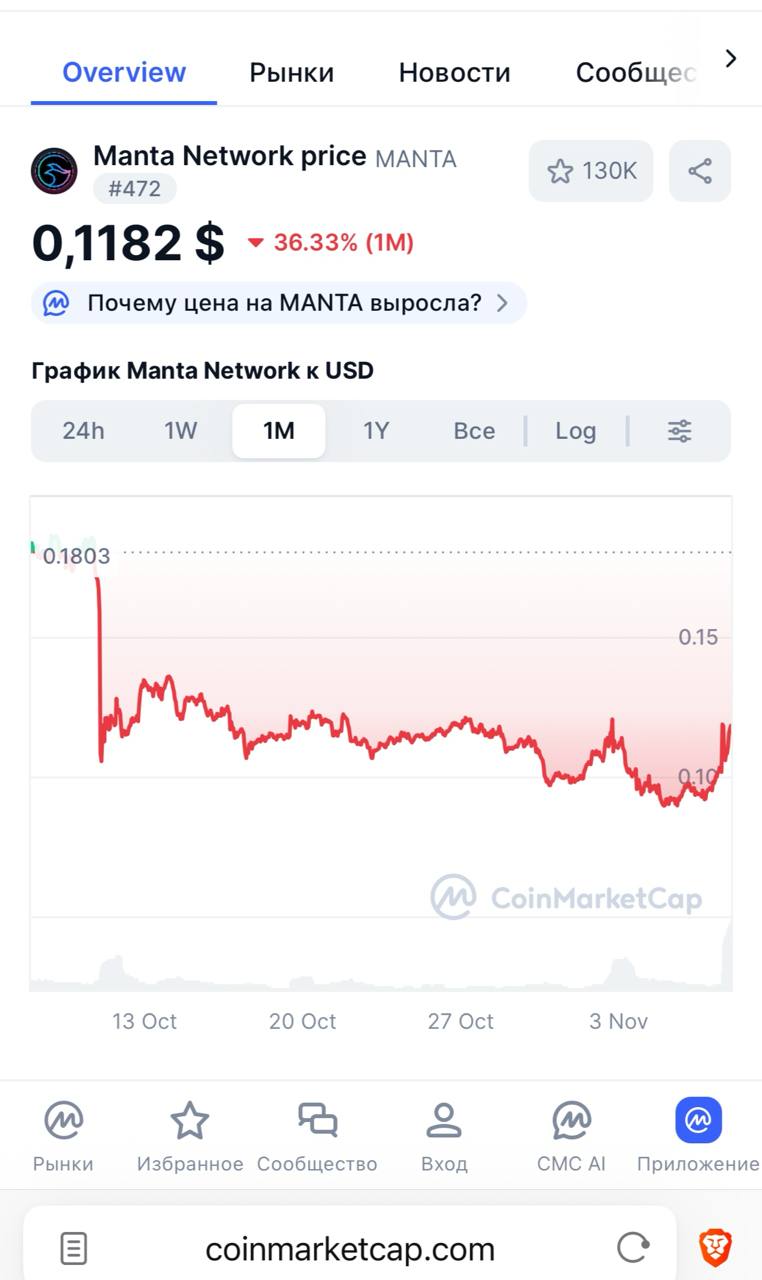Switch to the Рынки tab
Viewport: 762px width, 1280px height.
[291, 71]
